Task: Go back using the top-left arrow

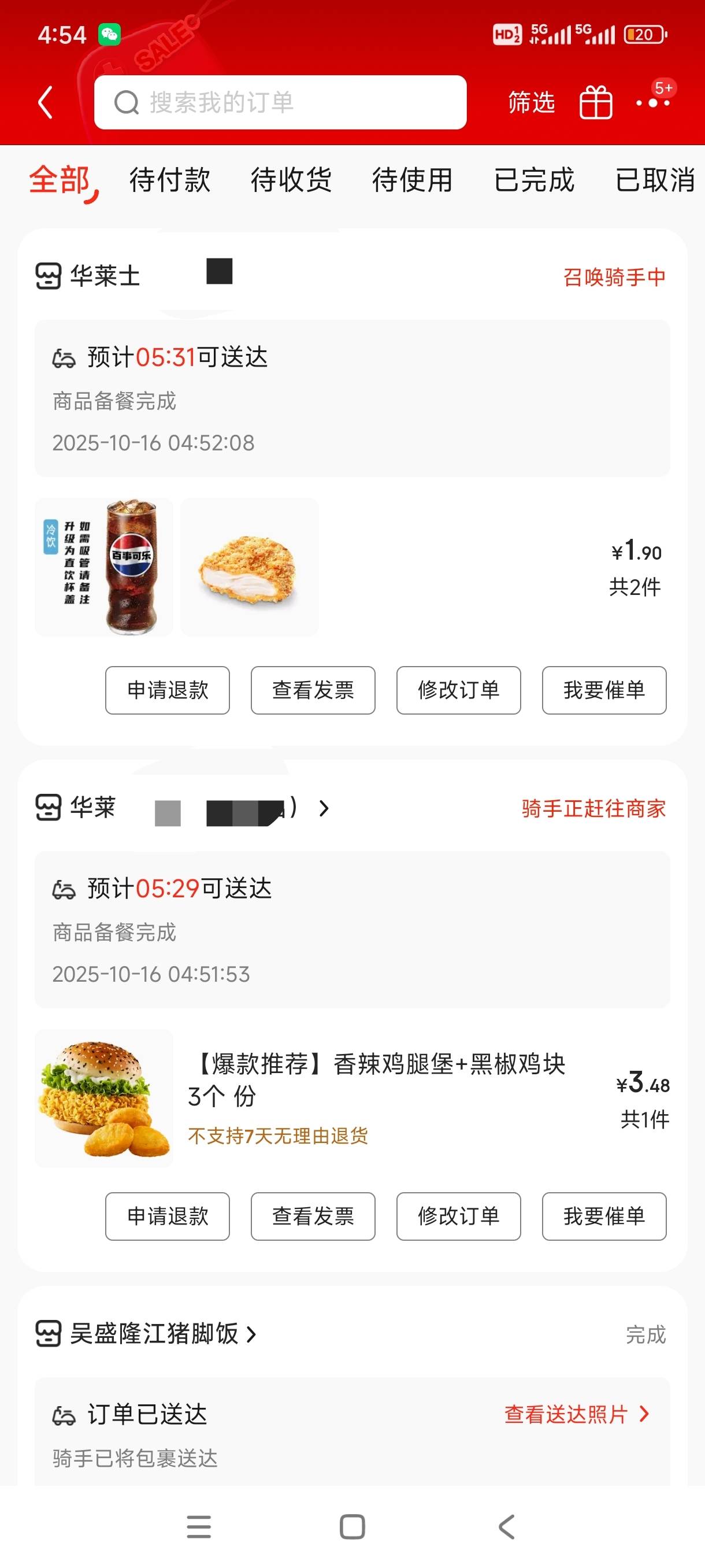Action: [46, 102]
